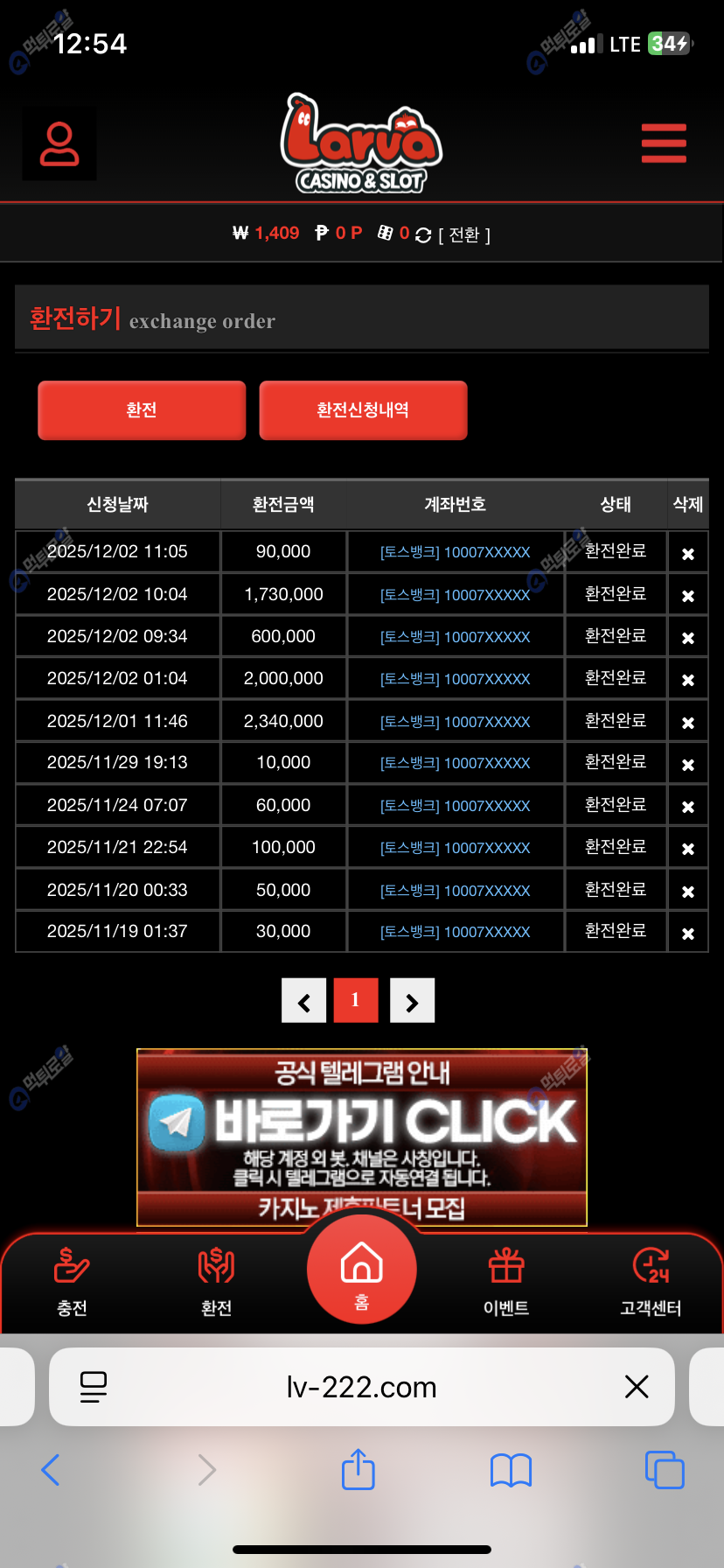Select page 1 in pagination
The width and height of the screenshot is (724, 1568).
[356, 1001]
